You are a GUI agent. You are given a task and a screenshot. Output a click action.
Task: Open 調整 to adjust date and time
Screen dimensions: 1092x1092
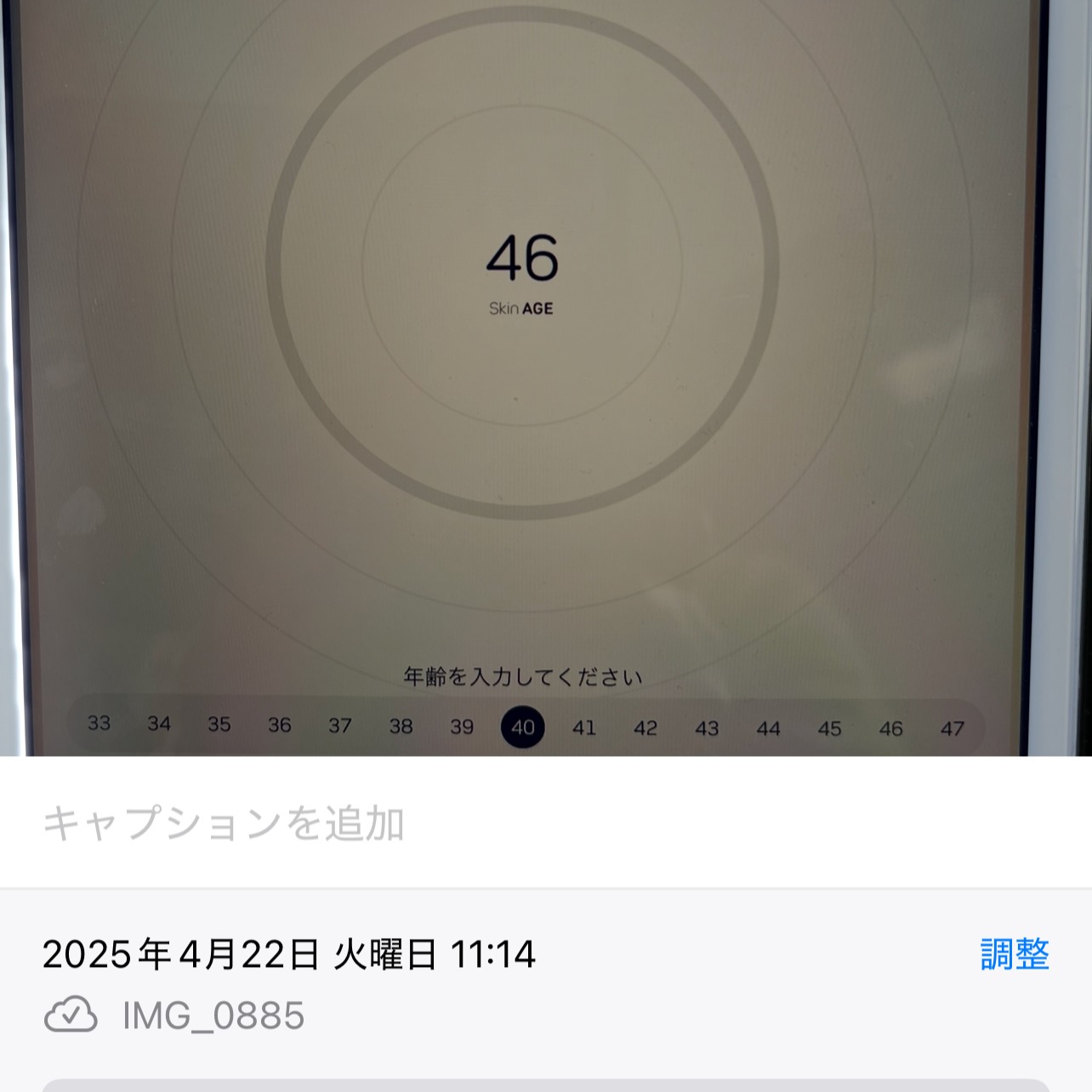point(1014,954)
